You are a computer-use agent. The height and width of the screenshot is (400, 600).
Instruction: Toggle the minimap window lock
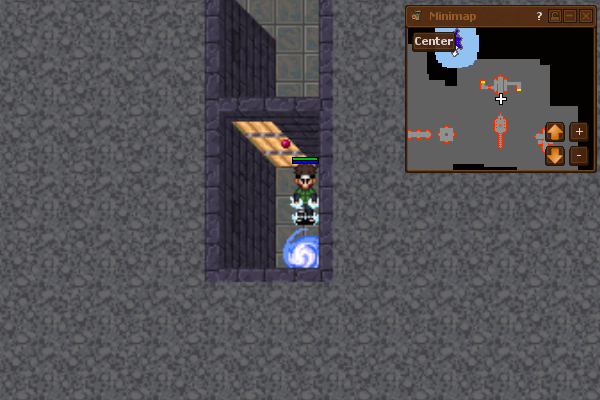click(555, 16)
